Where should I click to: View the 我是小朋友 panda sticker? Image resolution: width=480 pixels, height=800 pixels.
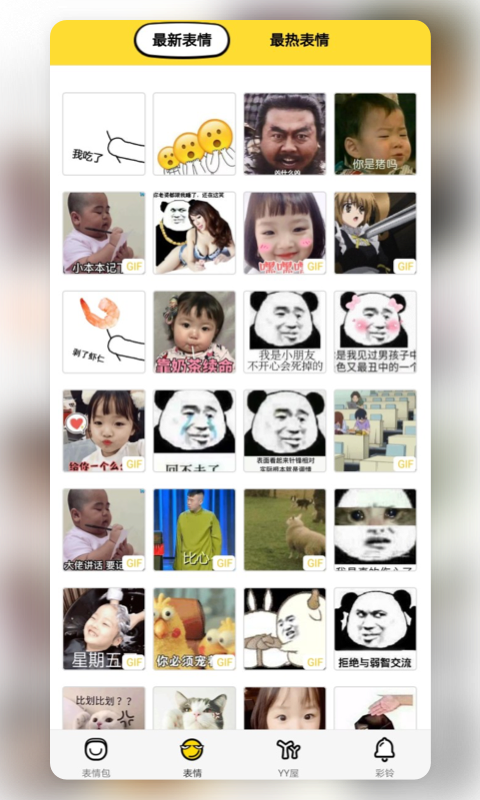click(x=285, y=332)
